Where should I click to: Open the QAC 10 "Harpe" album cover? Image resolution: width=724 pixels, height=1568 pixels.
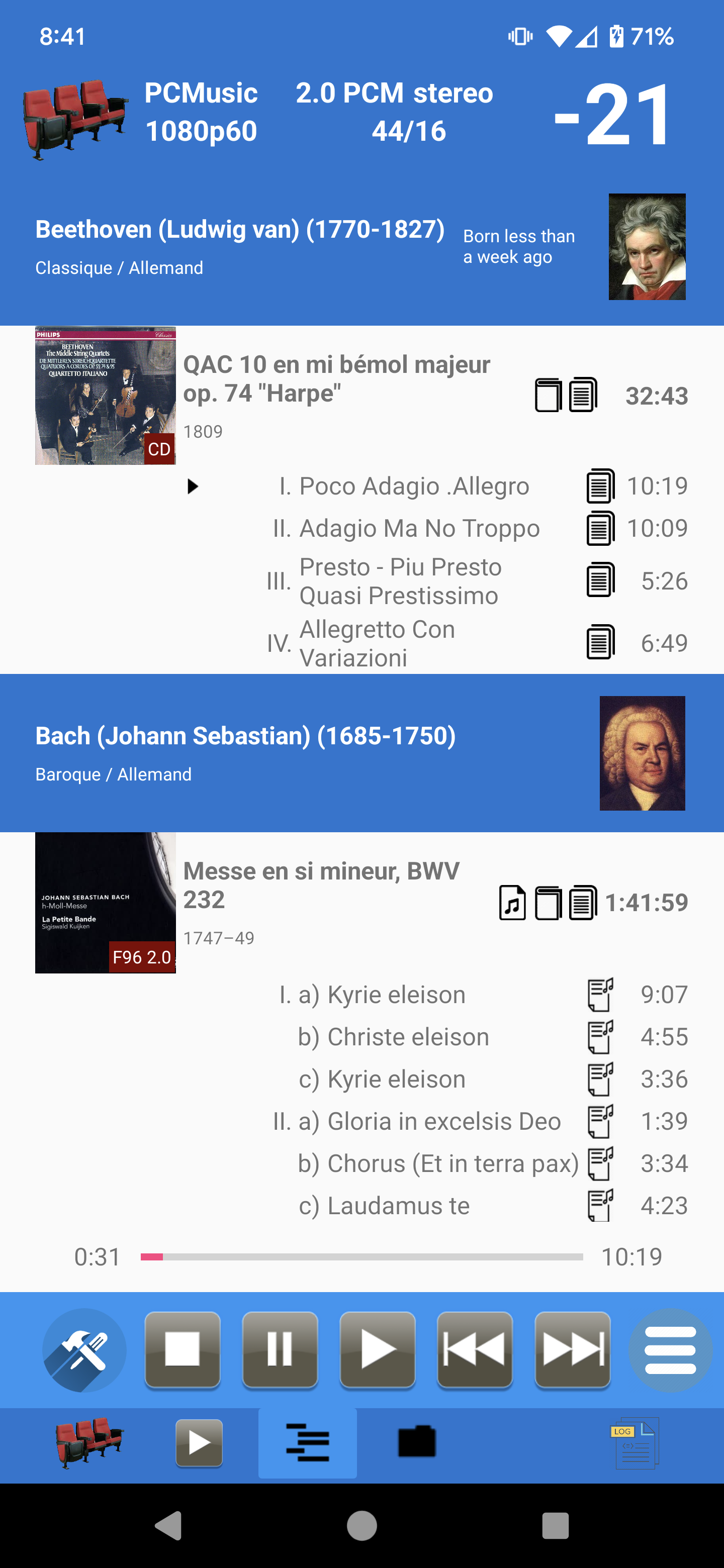click(106, 396)
